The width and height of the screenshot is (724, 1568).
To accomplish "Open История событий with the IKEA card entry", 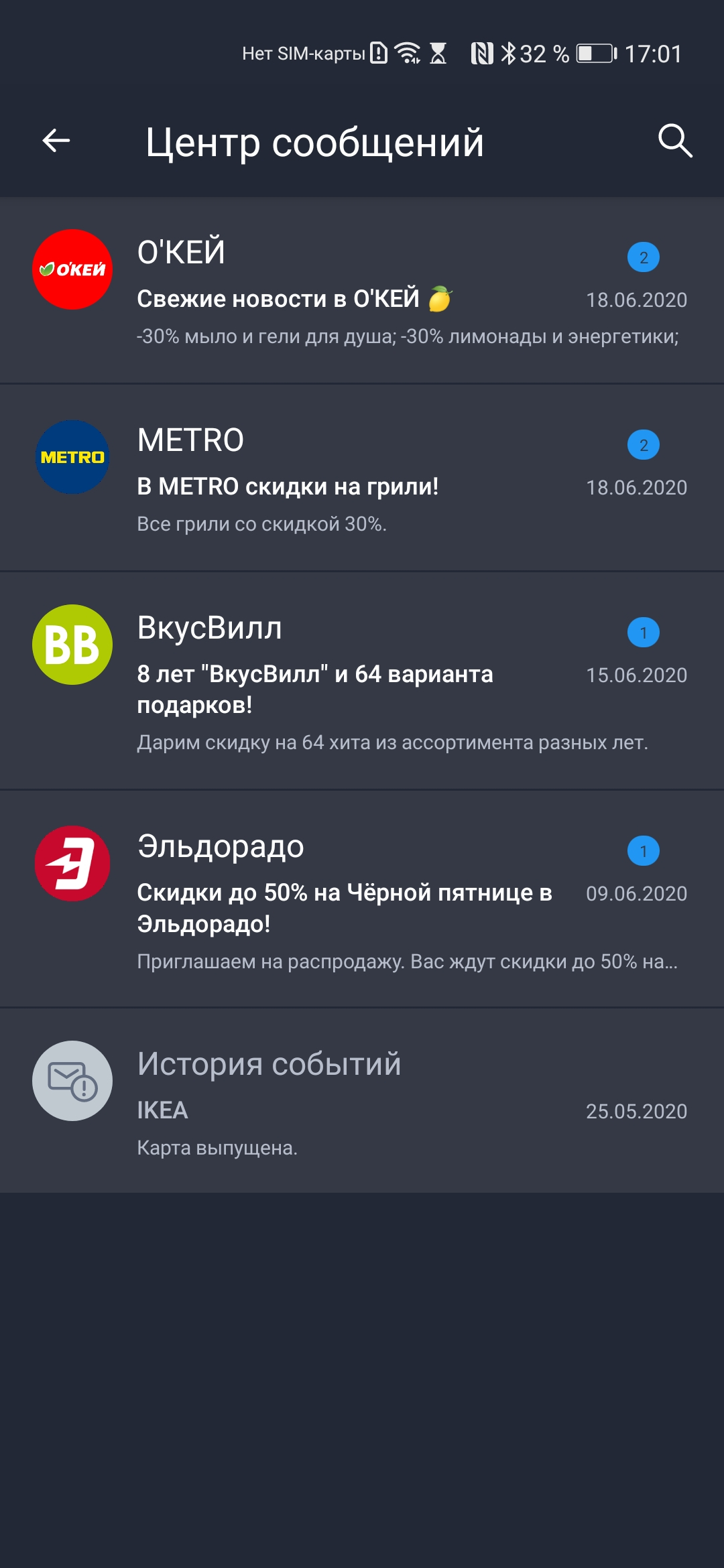I will (x=362, y=1100).
